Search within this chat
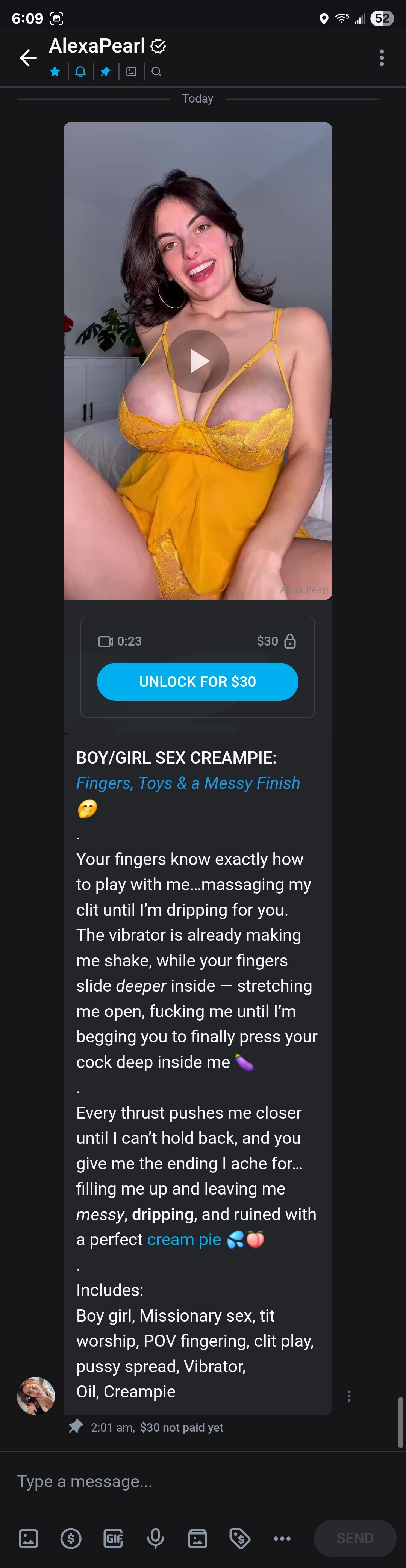 [156, 72]
